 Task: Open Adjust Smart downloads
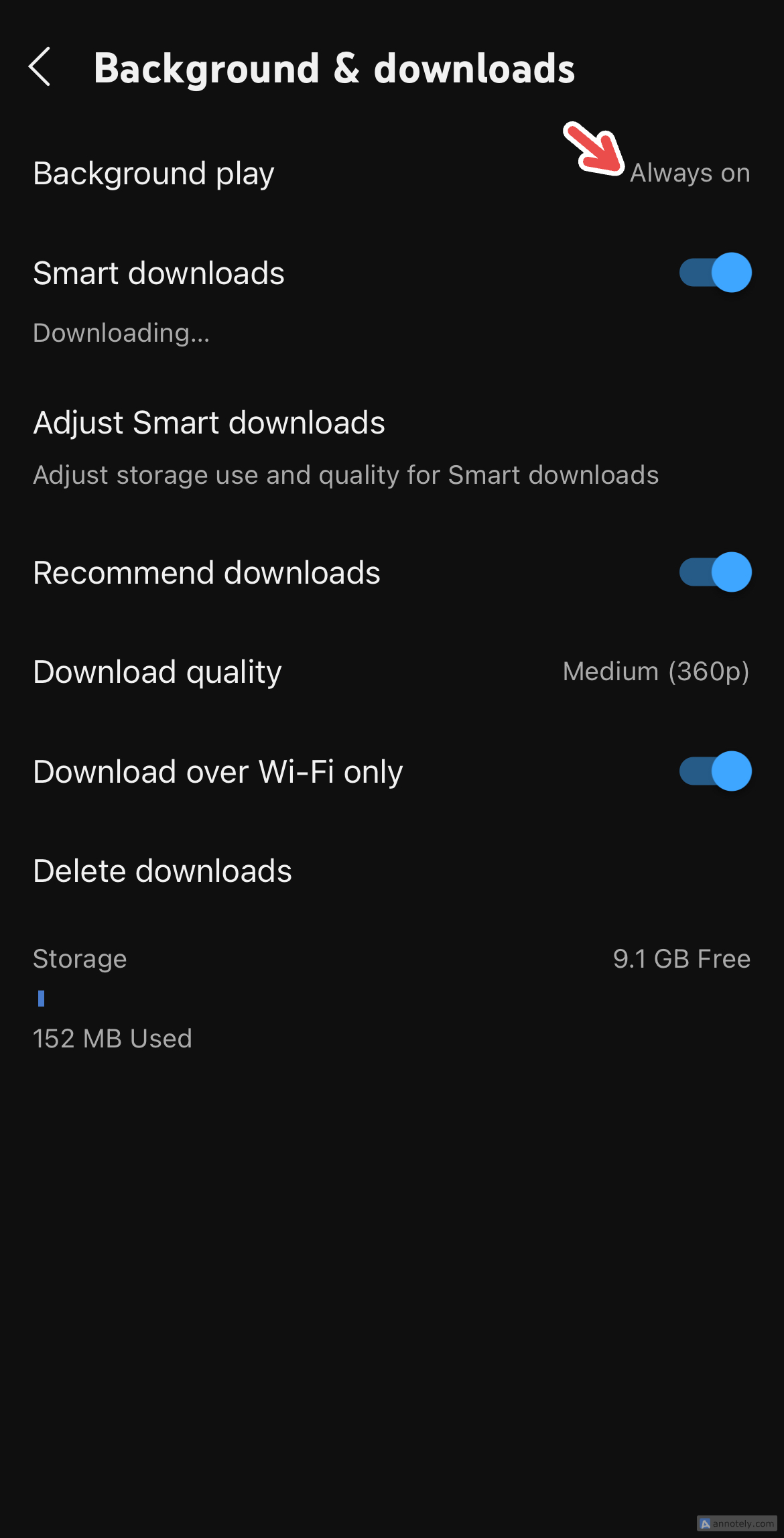(346, 446)
